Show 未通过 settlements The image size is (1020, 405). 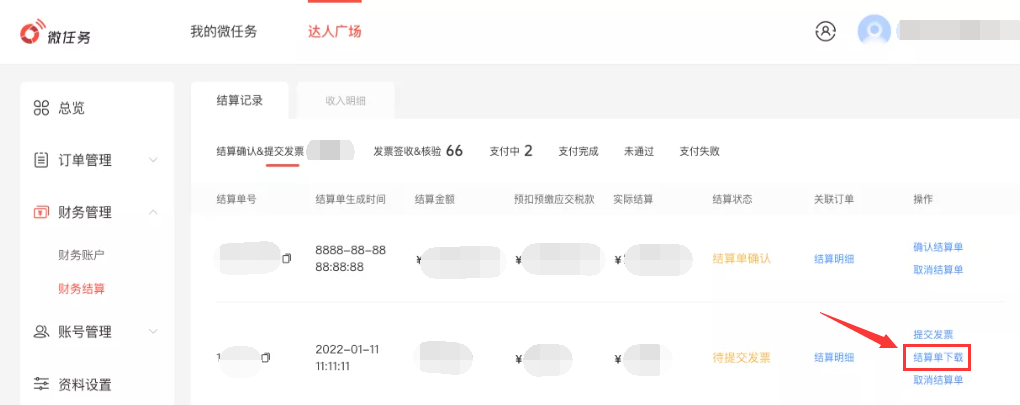pyautogui.click(x=638, y=151)
